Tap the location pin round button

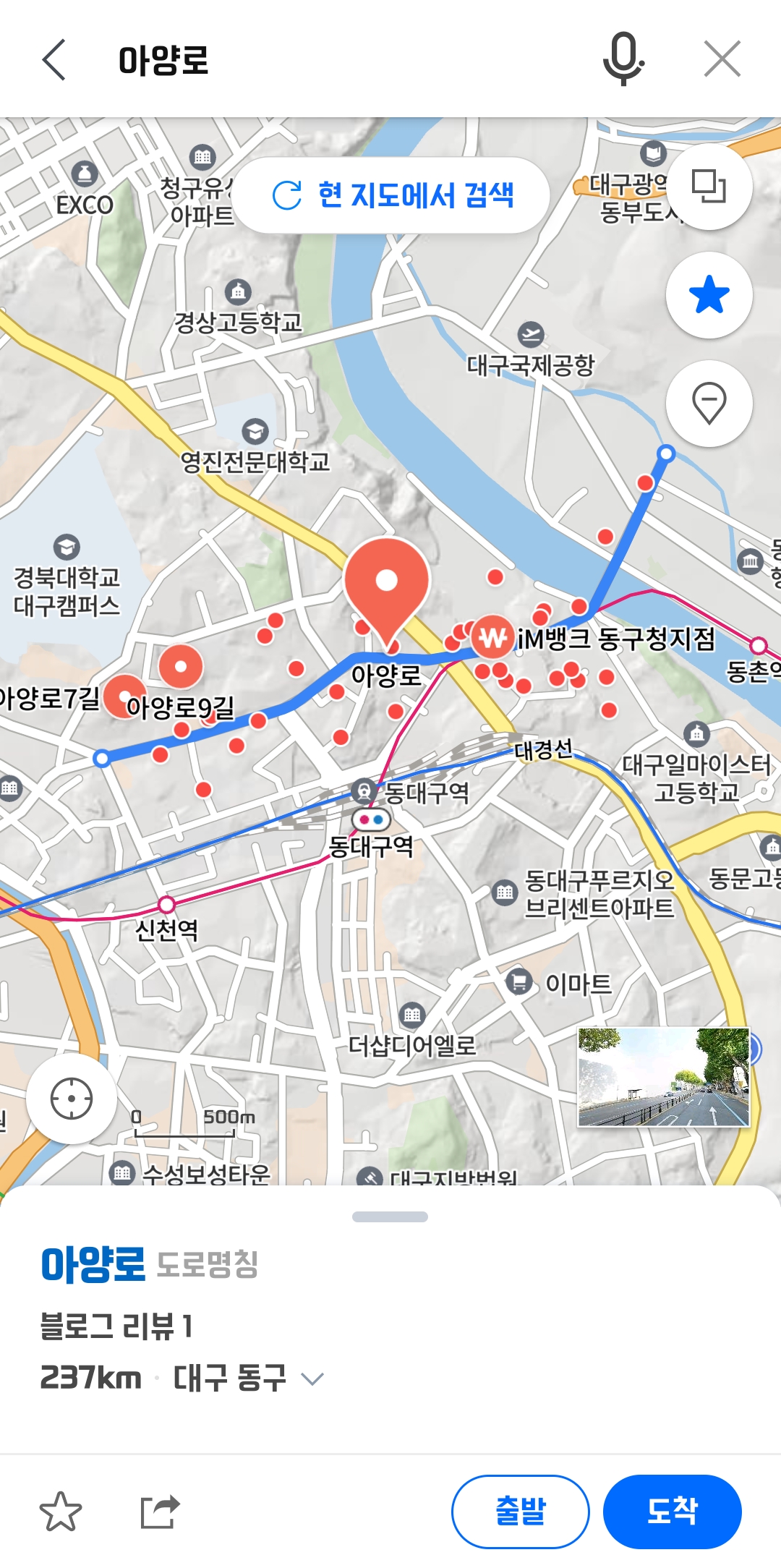(x=709, y=404)
